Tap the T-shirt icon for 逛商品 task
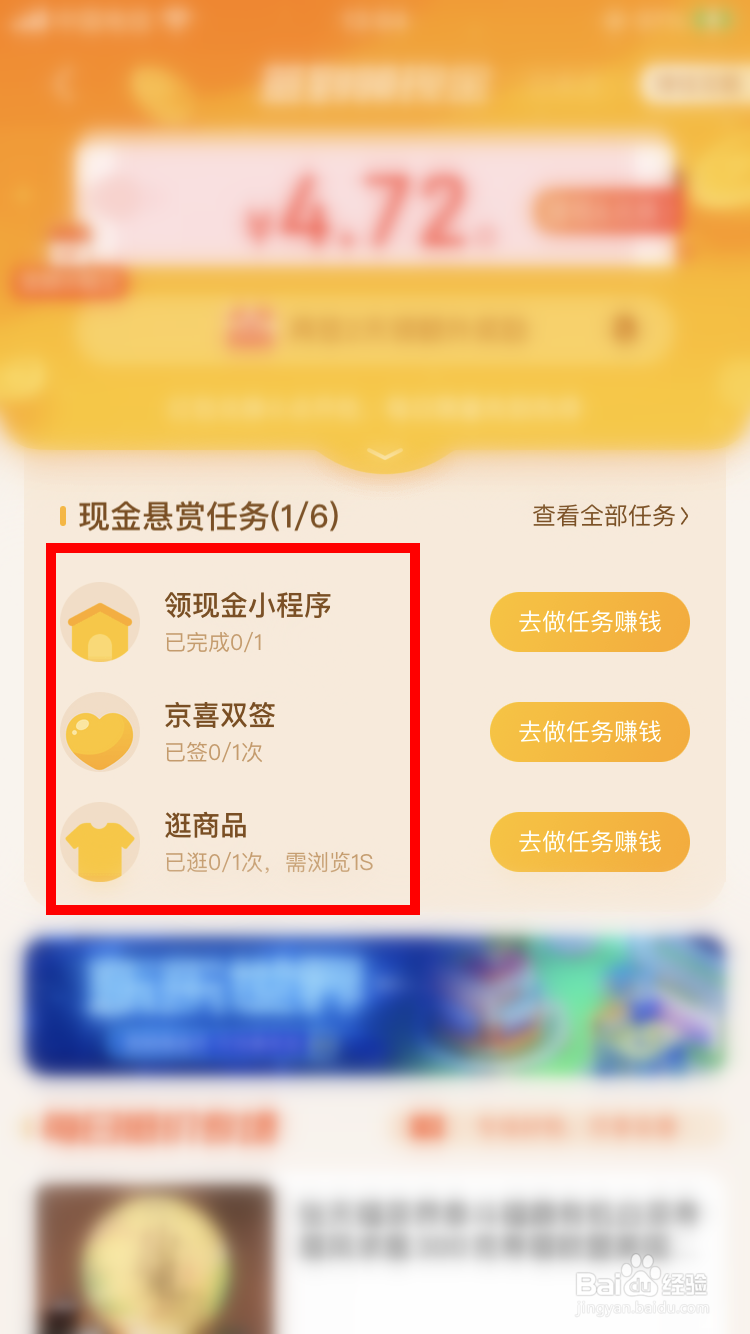The image size is (750, 1334). click(100, 842)
